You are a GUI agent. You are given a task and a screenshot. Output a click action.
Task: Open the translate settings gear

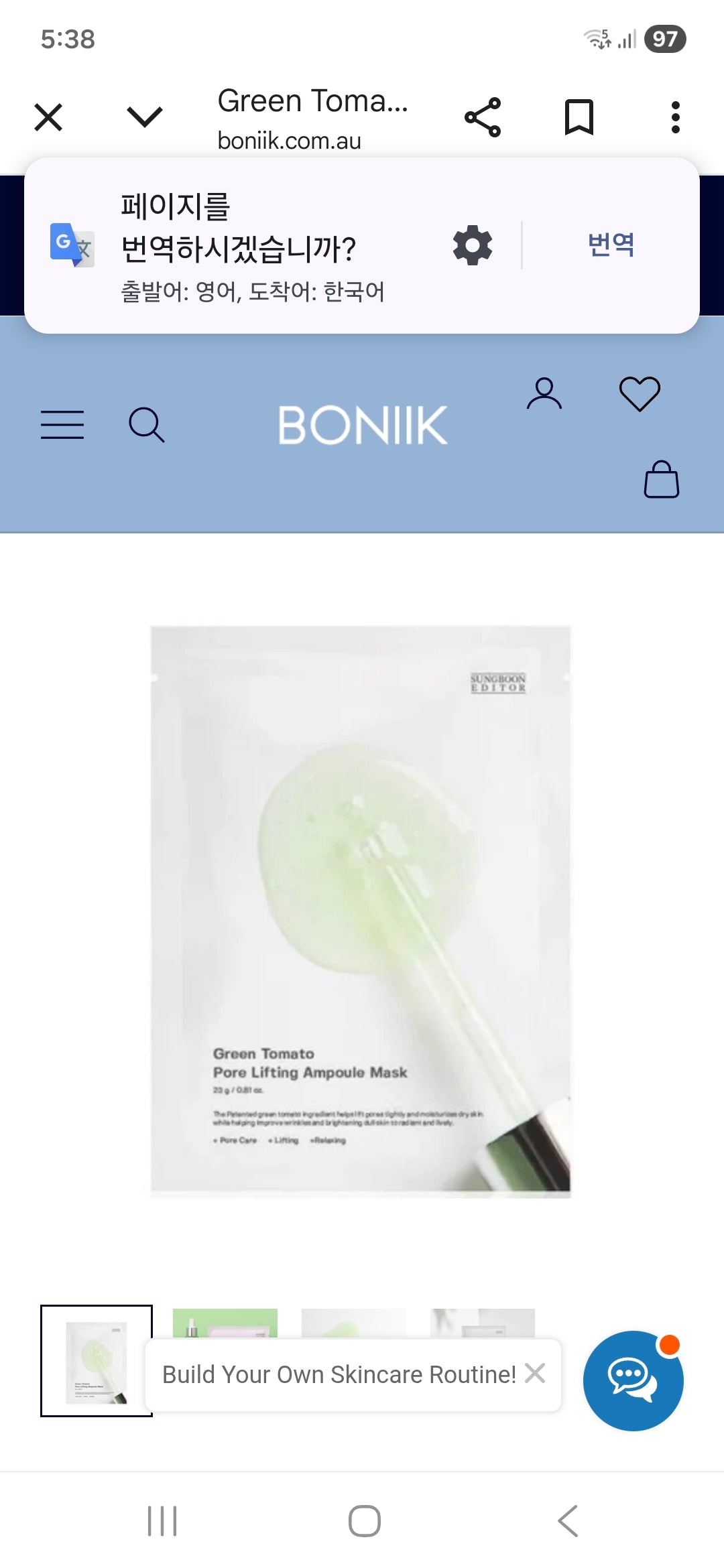pyautogui.click(x=473, y=245)
